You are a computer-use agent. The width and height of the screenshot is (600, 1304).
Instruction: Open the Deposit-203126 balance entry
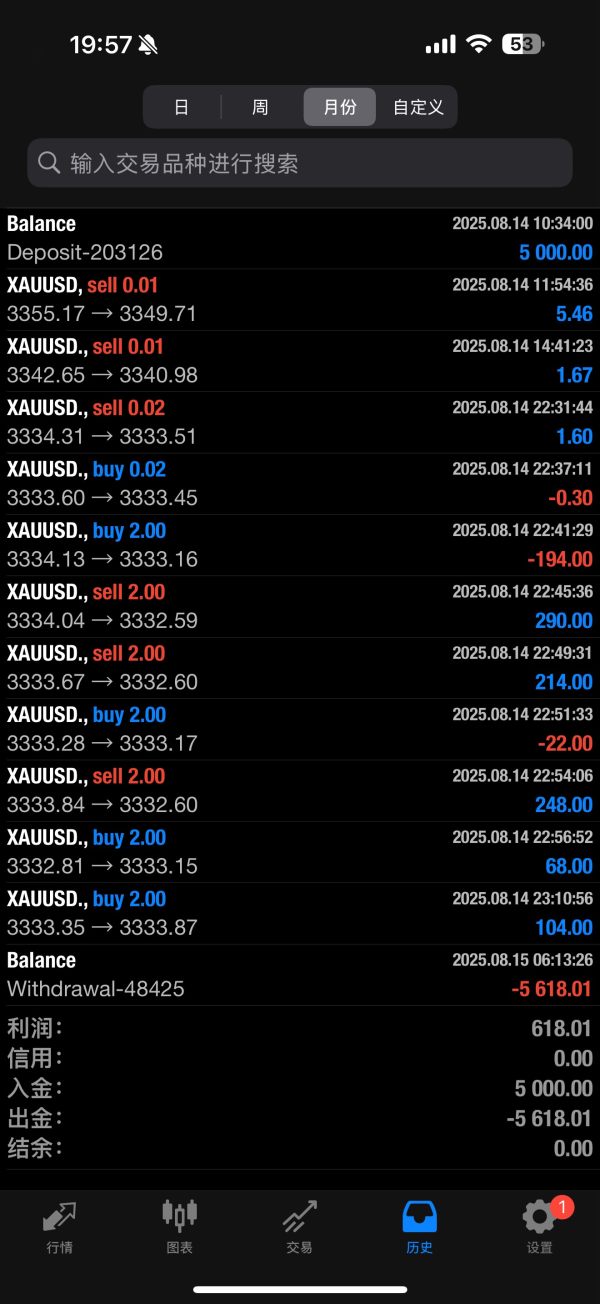[300, 238]
